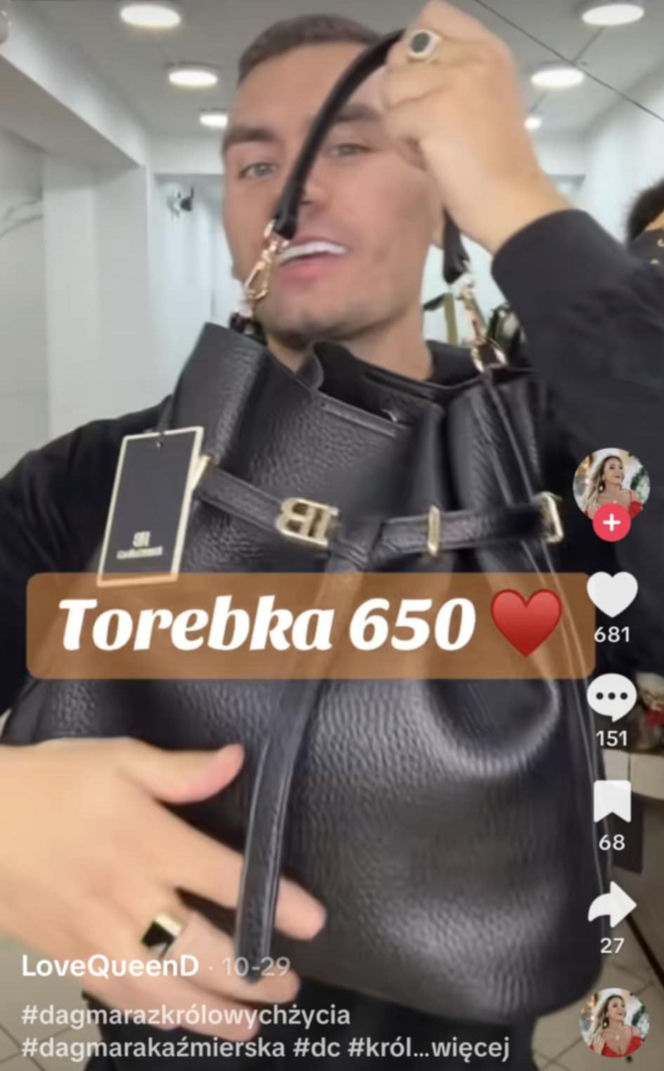The height and width of the screenshot is (1071, 664).
Task: Open the #dagmarazkrólowychżycia hashtag
Action: [186, 1016]
